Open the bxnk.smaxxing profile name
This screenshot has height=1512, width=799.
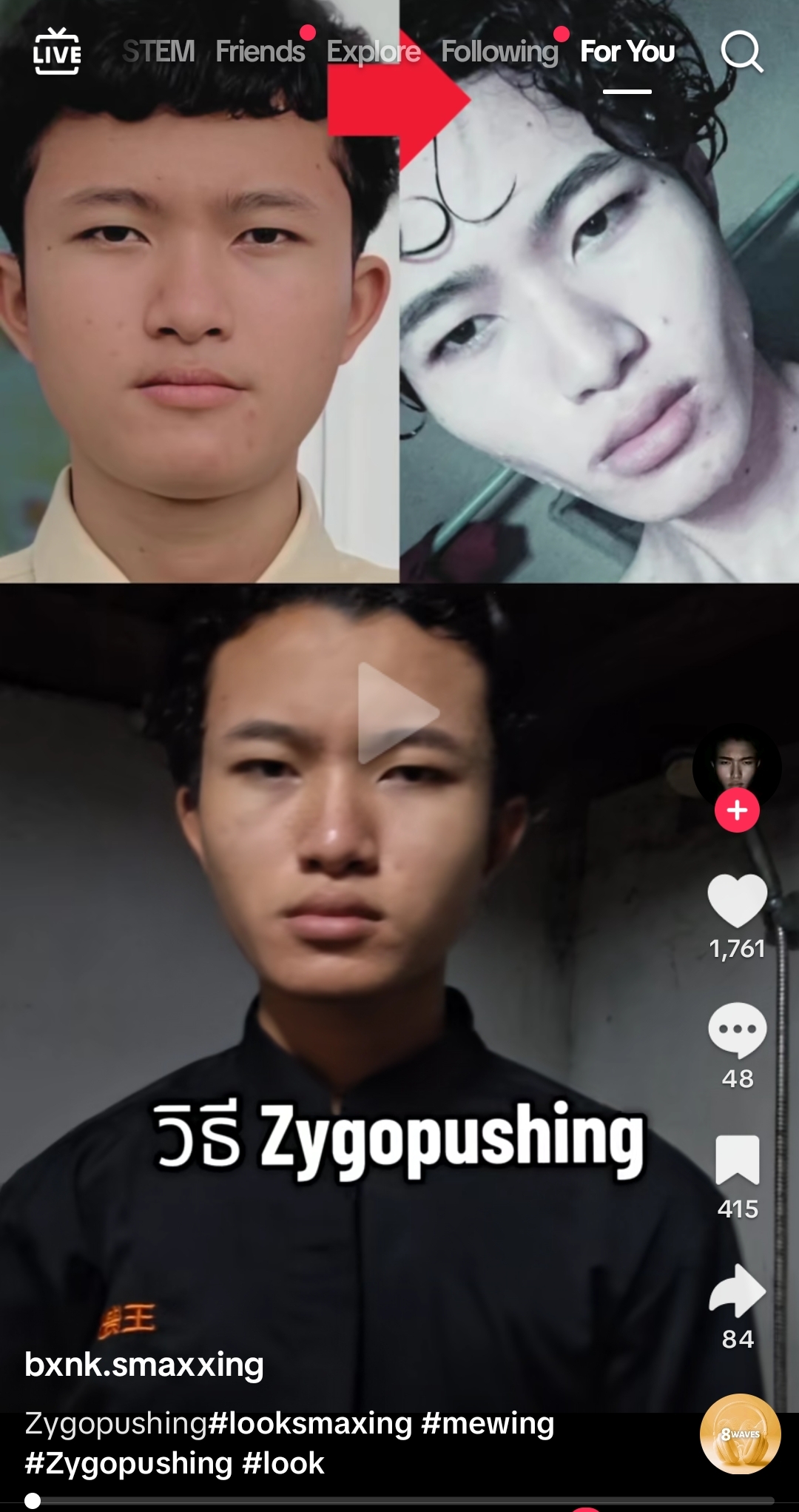coord(144,1364)
